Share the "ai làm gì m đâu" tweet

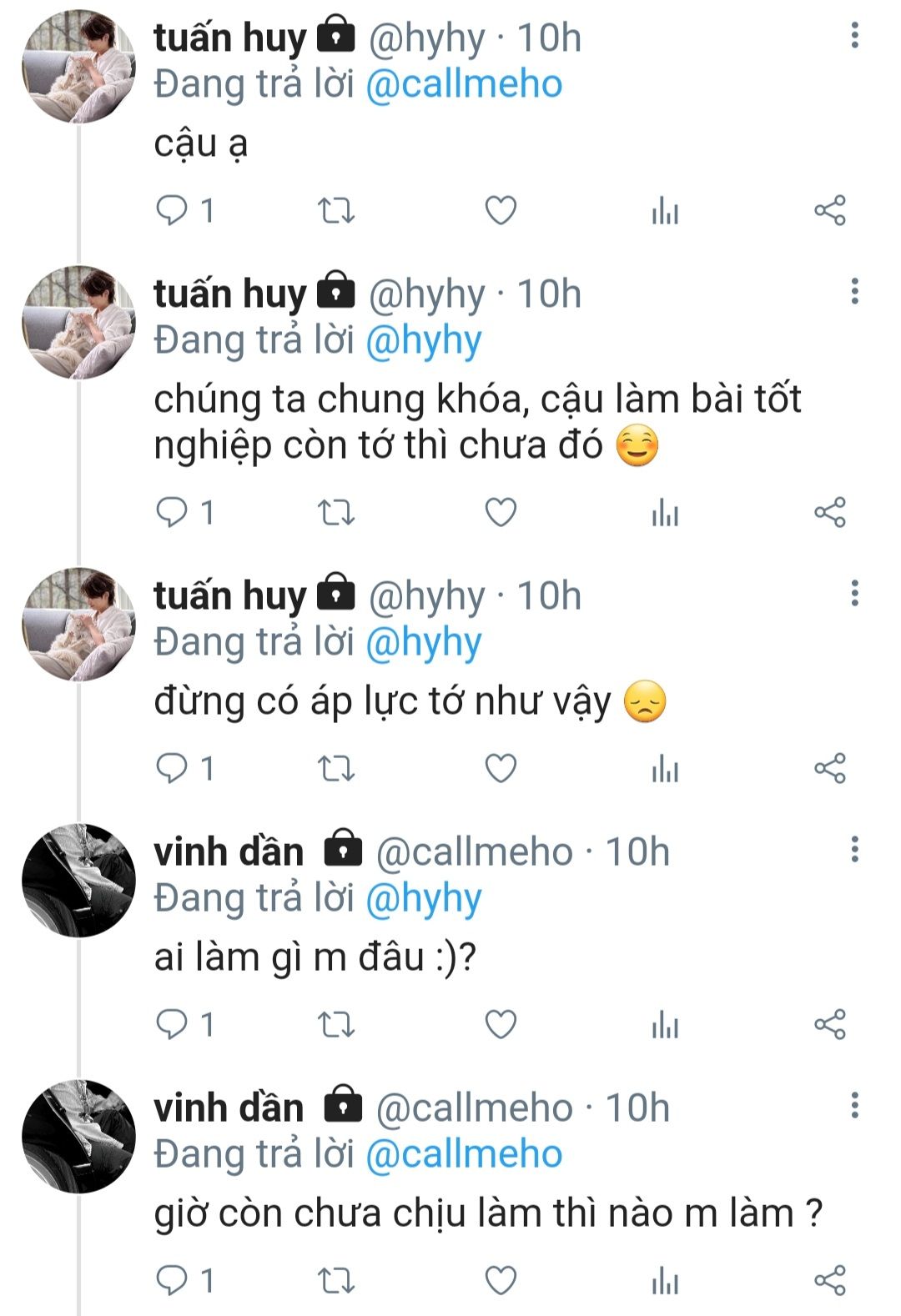click(830, 1024)
